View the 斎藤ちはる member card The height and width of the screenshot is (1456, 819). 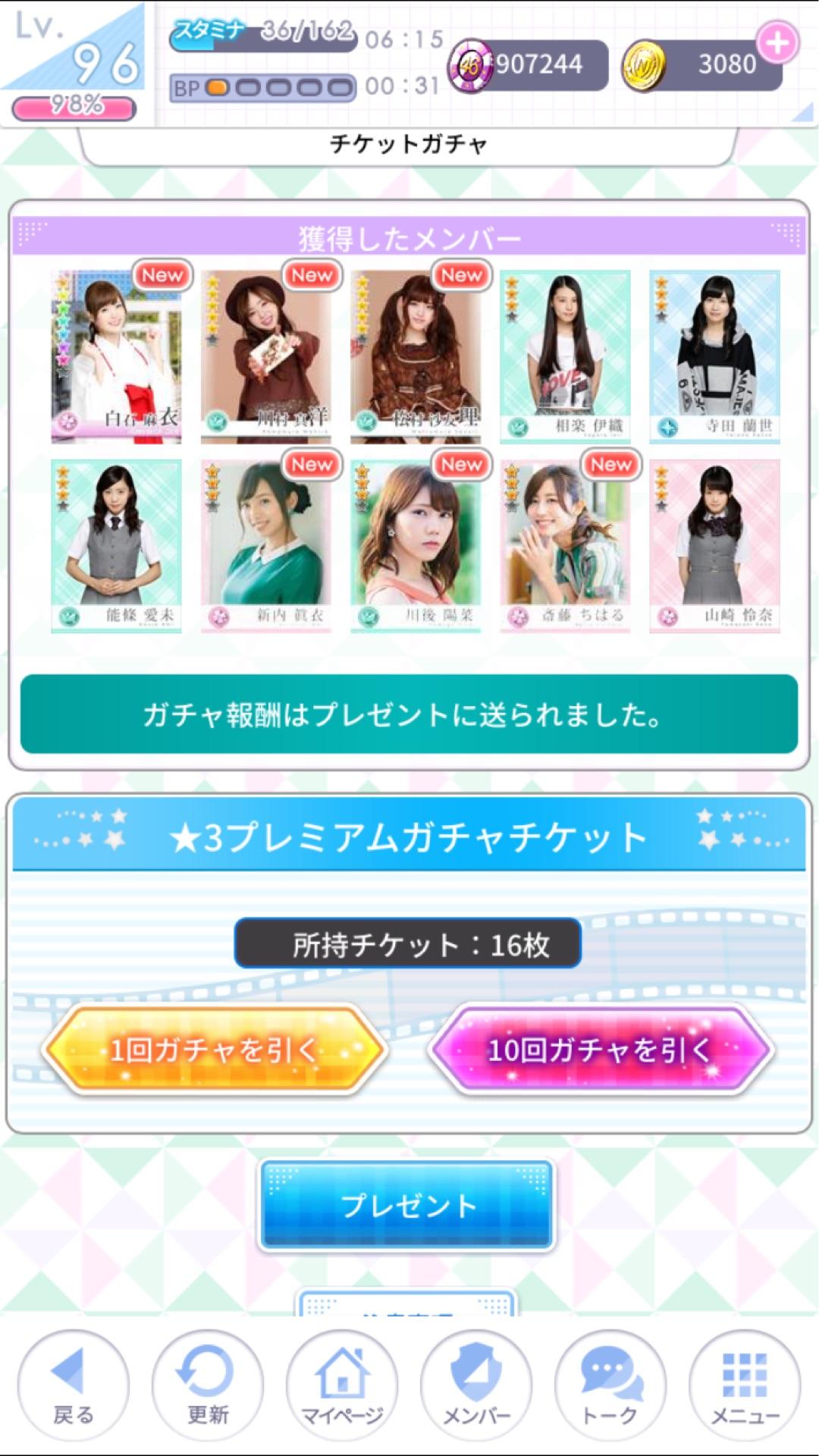point(565,546)
